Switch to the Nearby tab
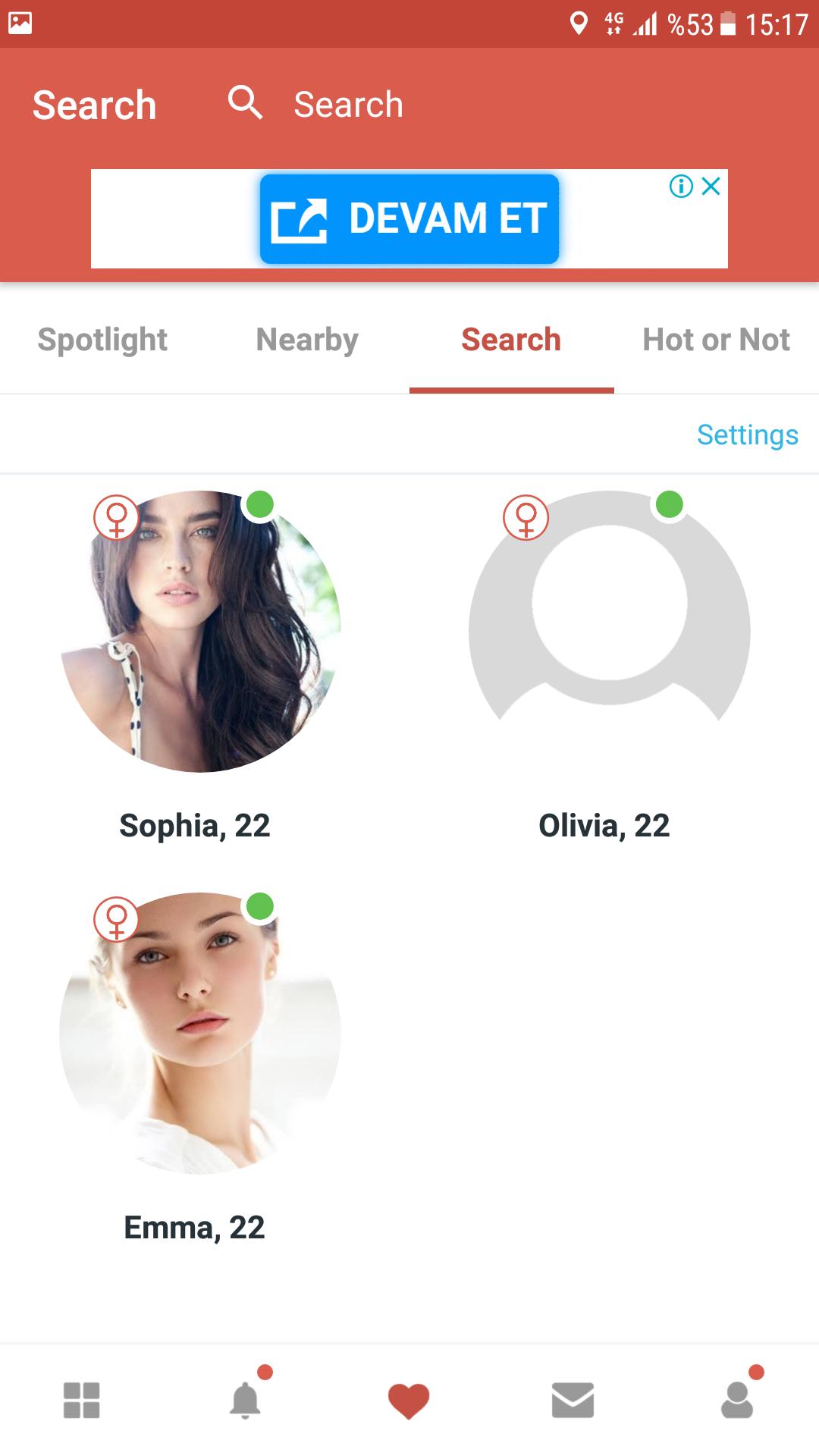819x1456 pixels. (307, 340)
